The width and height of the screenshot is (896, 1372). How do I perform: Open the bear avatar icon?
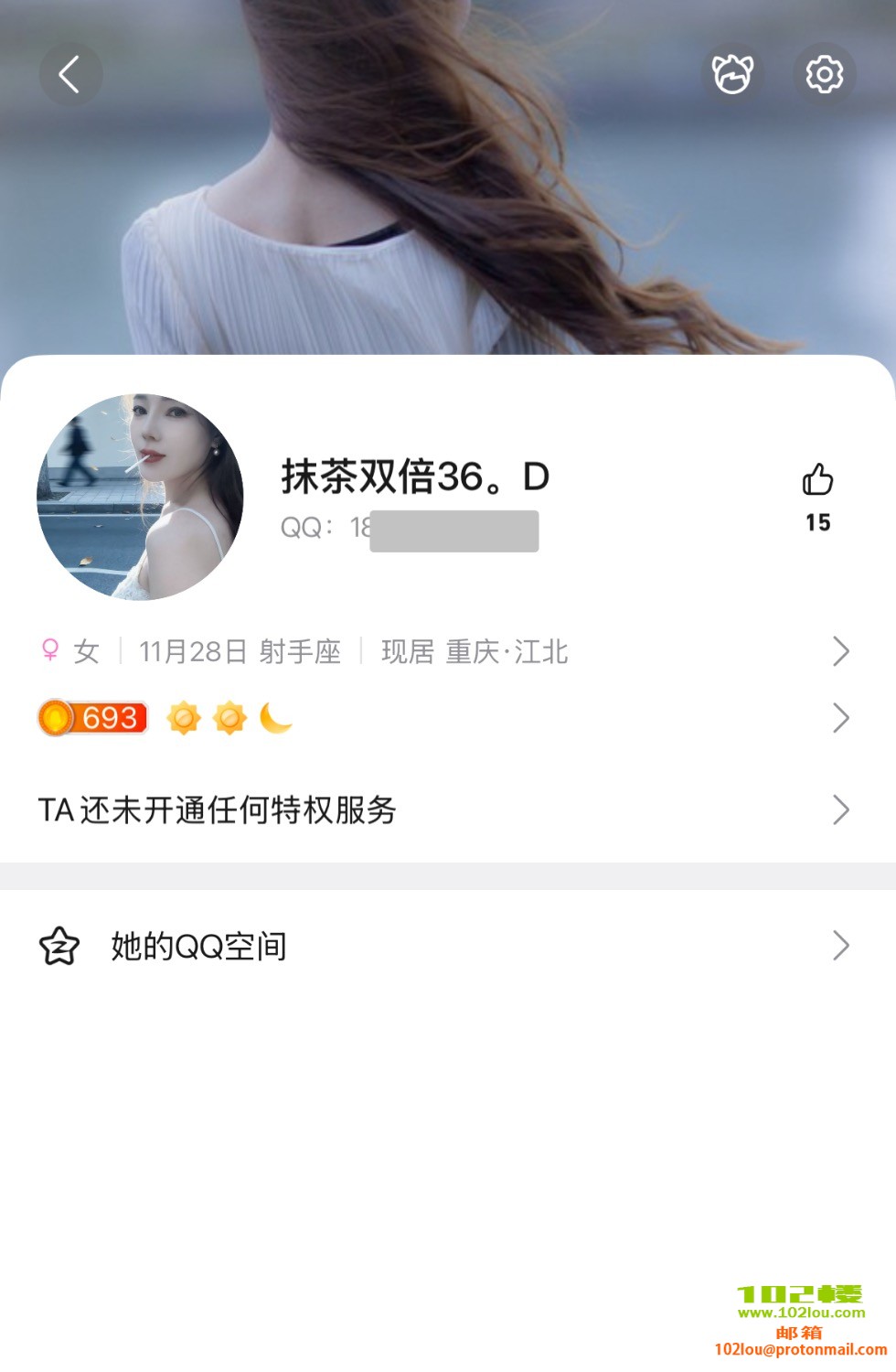[x=732, y=74]
